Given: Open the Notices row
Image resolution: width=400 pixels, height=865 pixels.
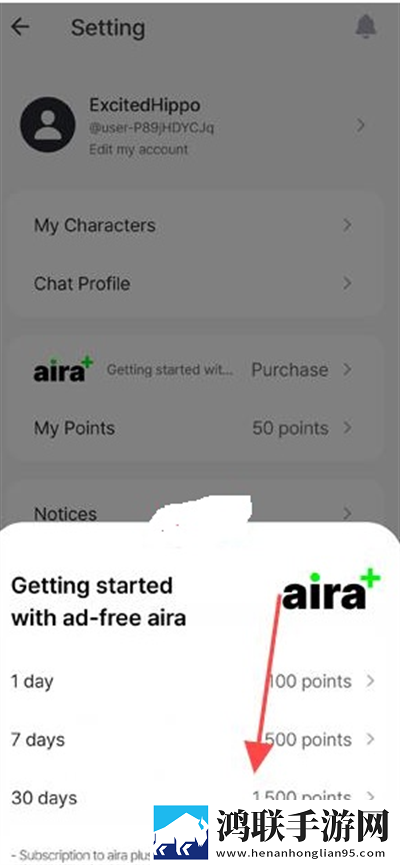Looking at the screenshot, I should pyautogui.click(x=193, y=514).
